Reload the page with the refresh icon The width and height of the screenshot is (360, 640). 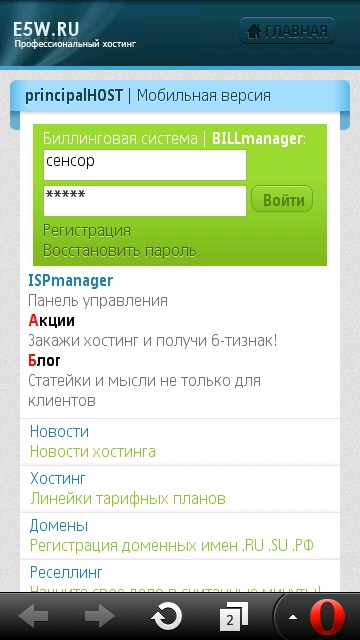[x=167, y=617]
